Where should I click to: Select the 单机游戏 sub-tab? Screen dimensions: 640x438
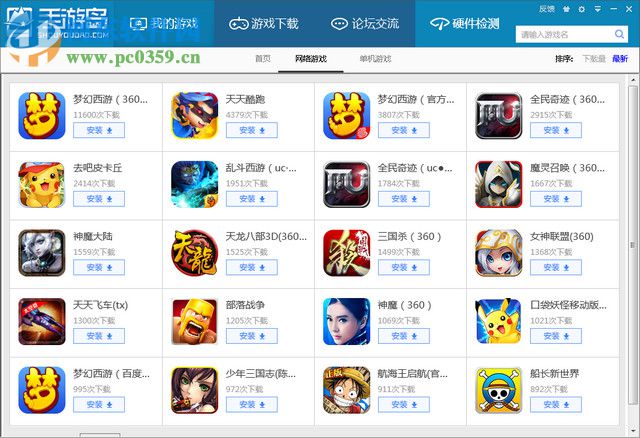(375, 59)
